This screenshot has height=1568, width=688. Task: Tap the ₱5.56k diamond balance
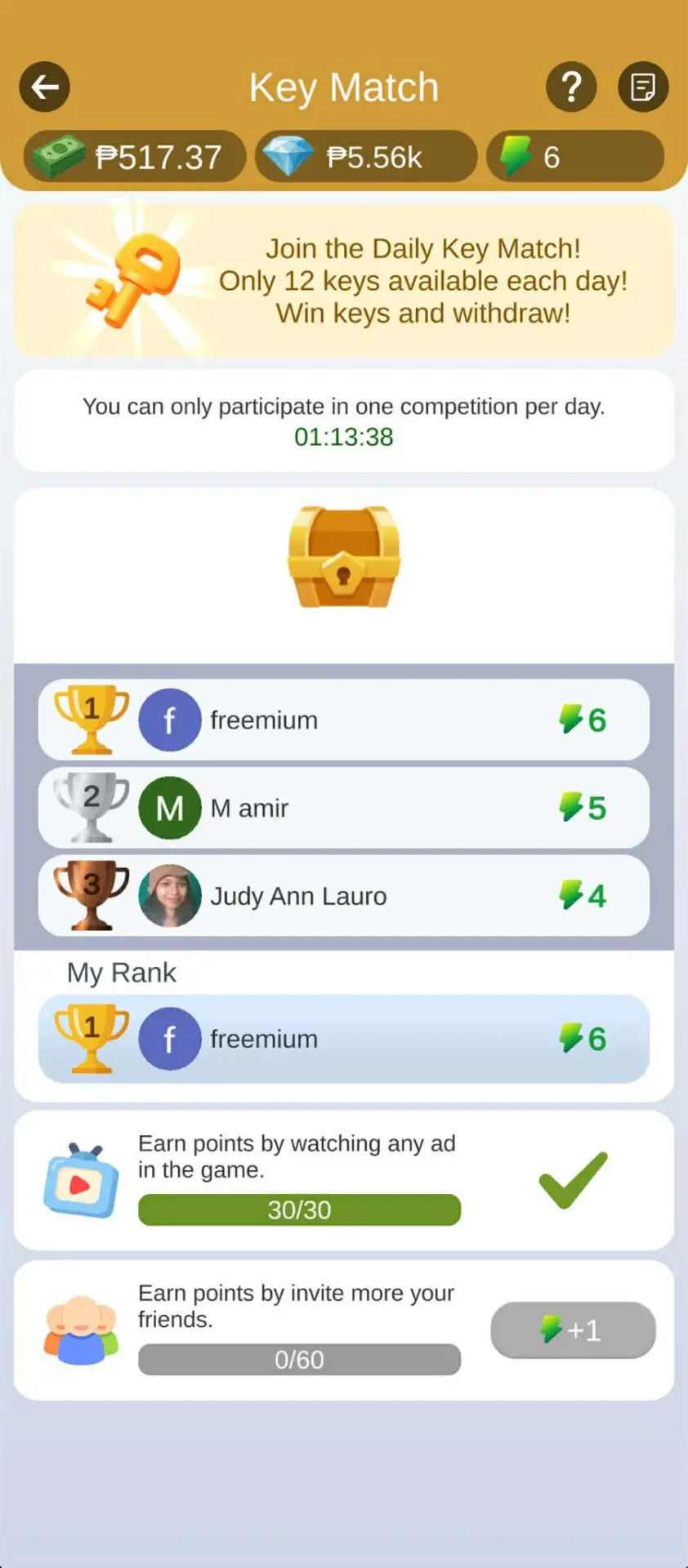point(367,157)
